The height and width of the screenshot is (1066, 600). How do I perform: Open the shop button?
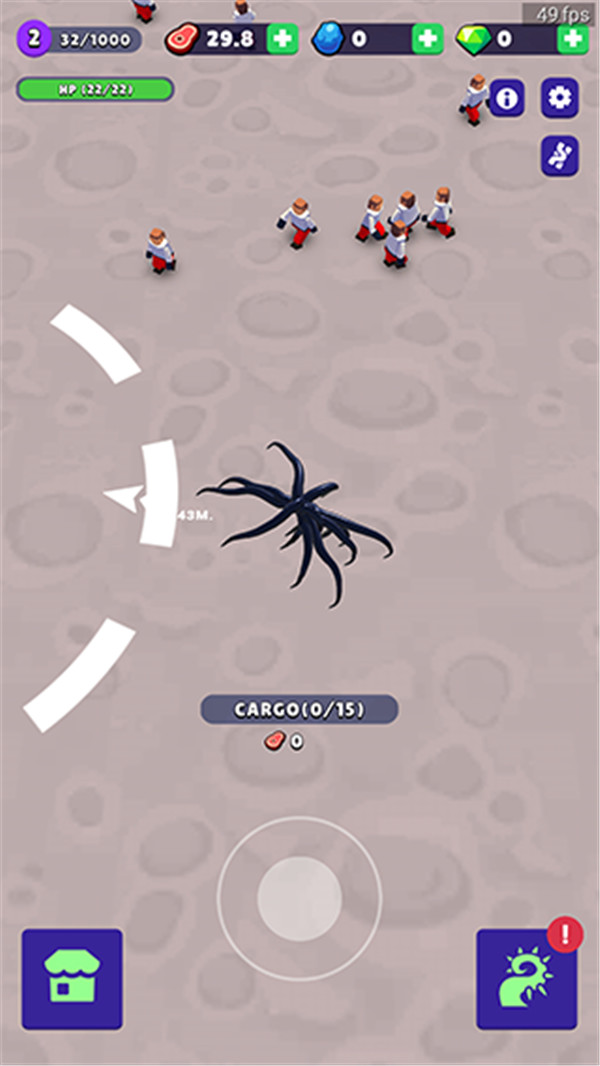72,979
